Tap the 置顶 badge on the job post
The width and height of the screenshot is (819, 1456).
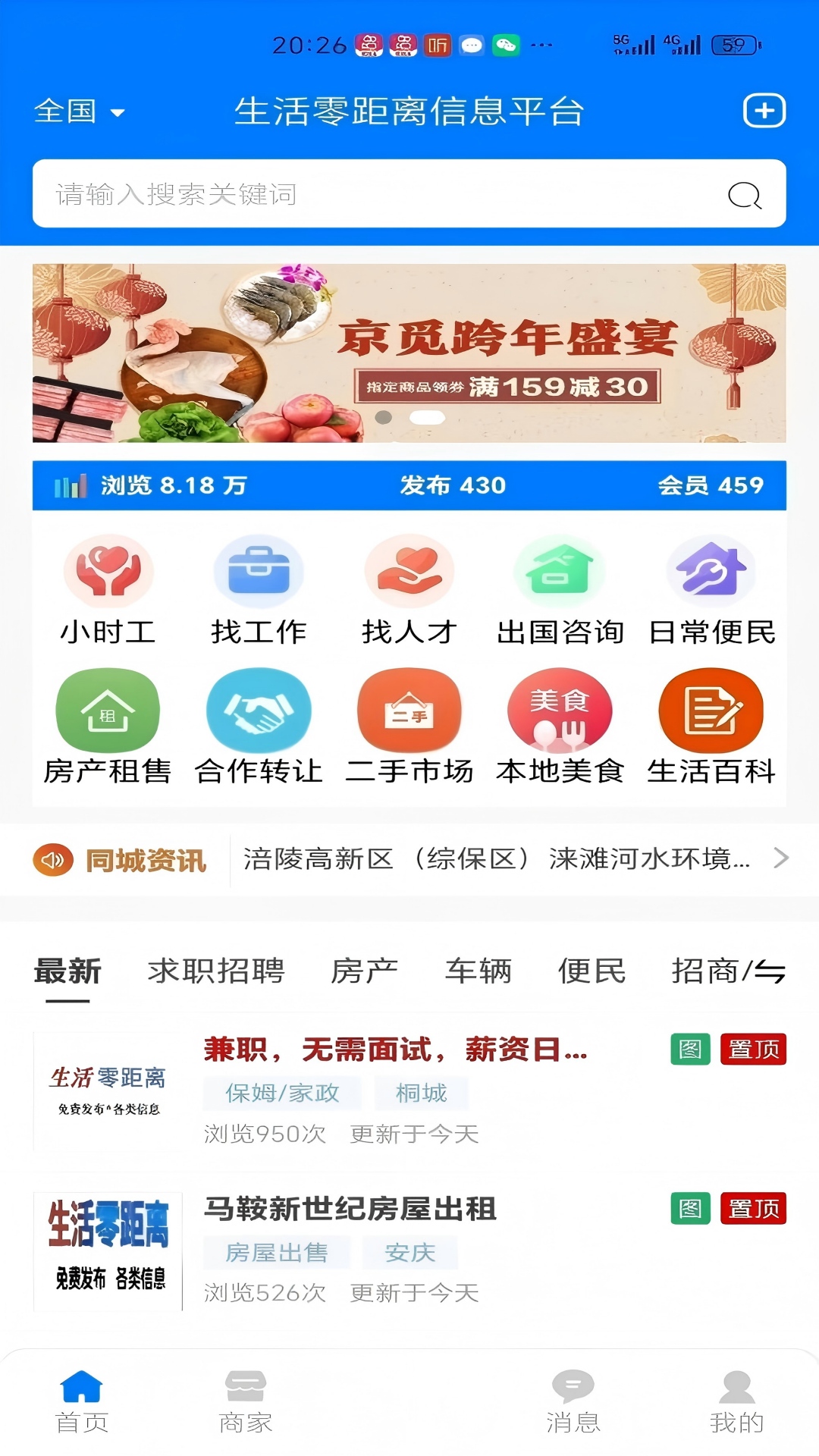(x=754, y=1051)
